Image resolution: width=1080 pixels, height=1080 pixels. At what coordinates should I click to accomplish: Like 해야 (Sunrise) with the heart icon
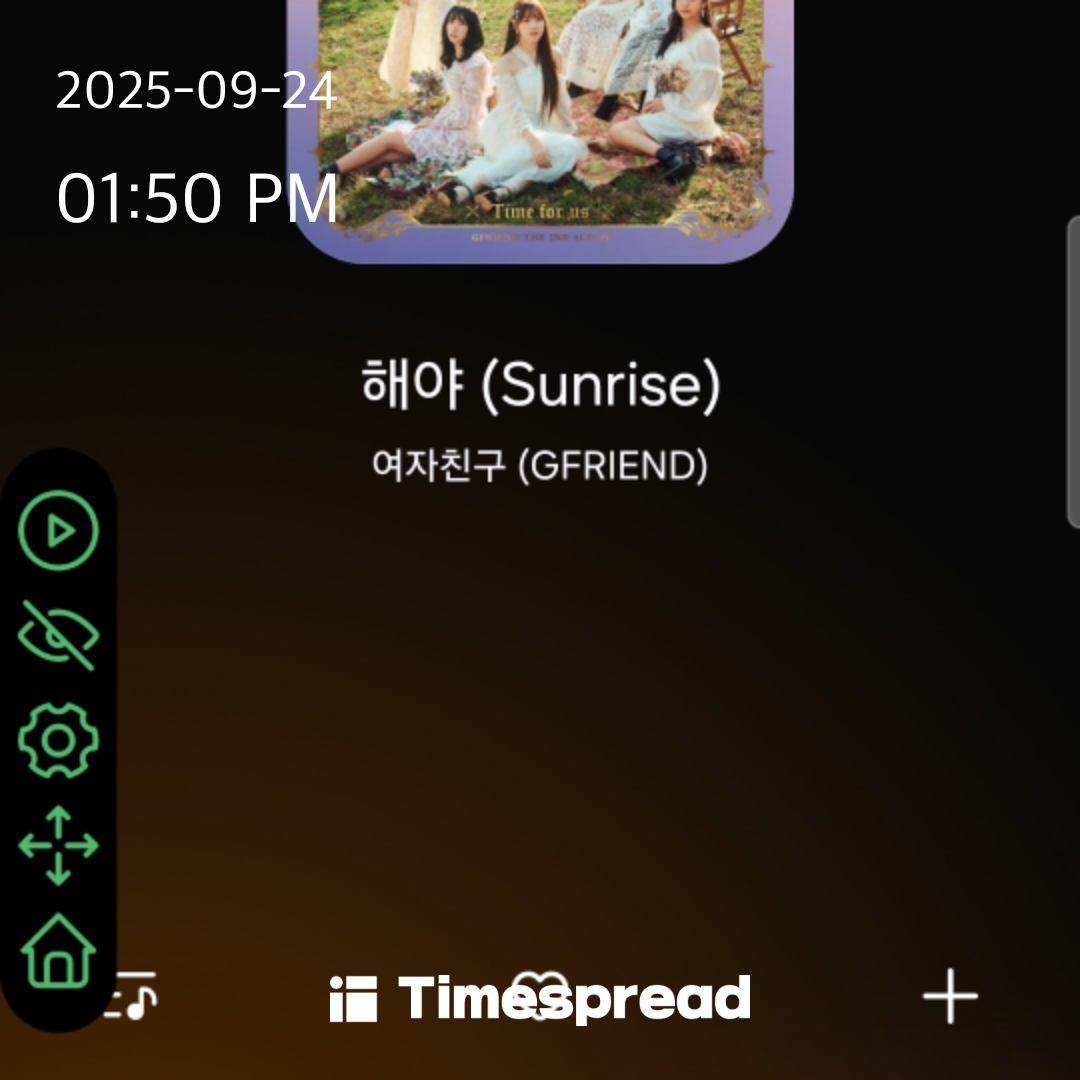[x=540, y=996]
